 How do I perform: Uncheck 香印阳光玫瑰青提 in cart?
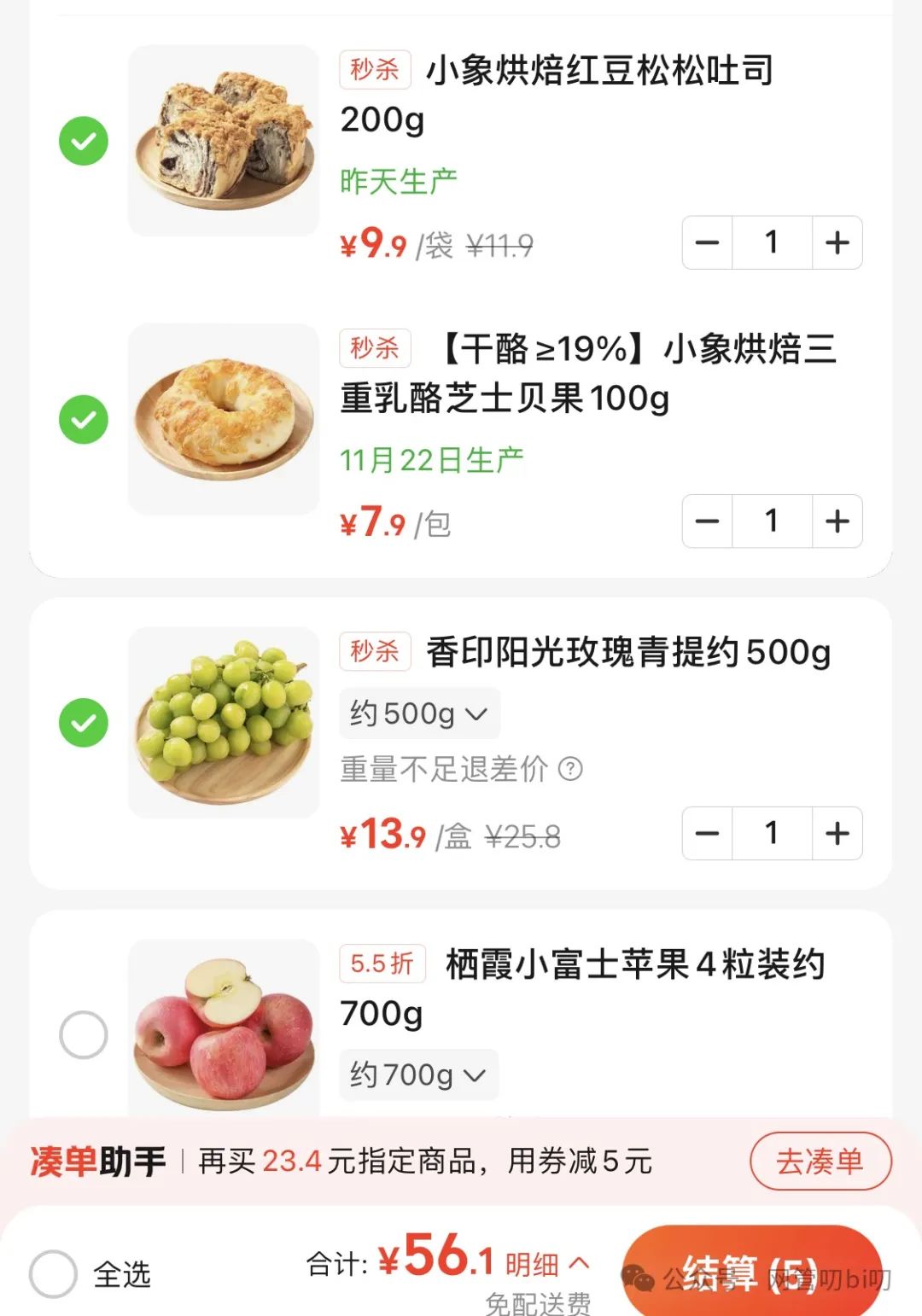(84, 723)
